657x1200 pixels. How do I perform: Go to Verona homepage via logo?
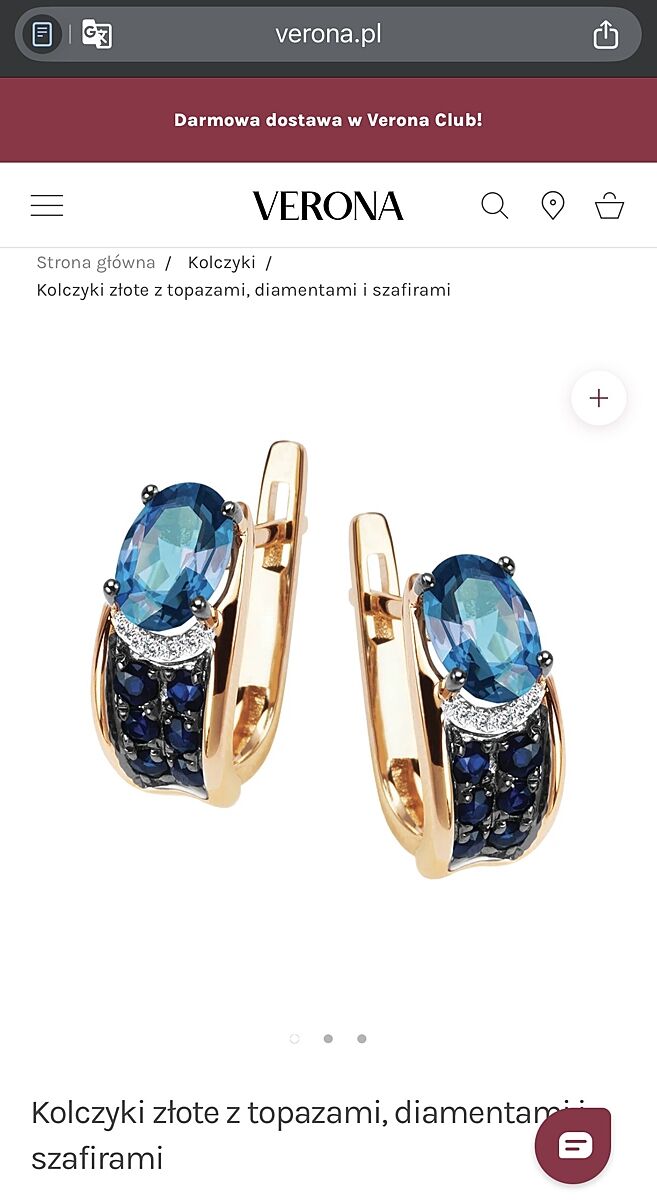pos(328,206)
